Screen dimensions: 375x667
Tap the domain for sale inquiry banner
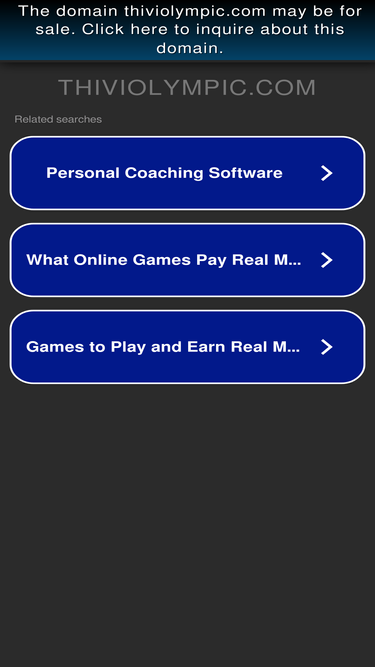pyautogui.click(x=188, y=30)
